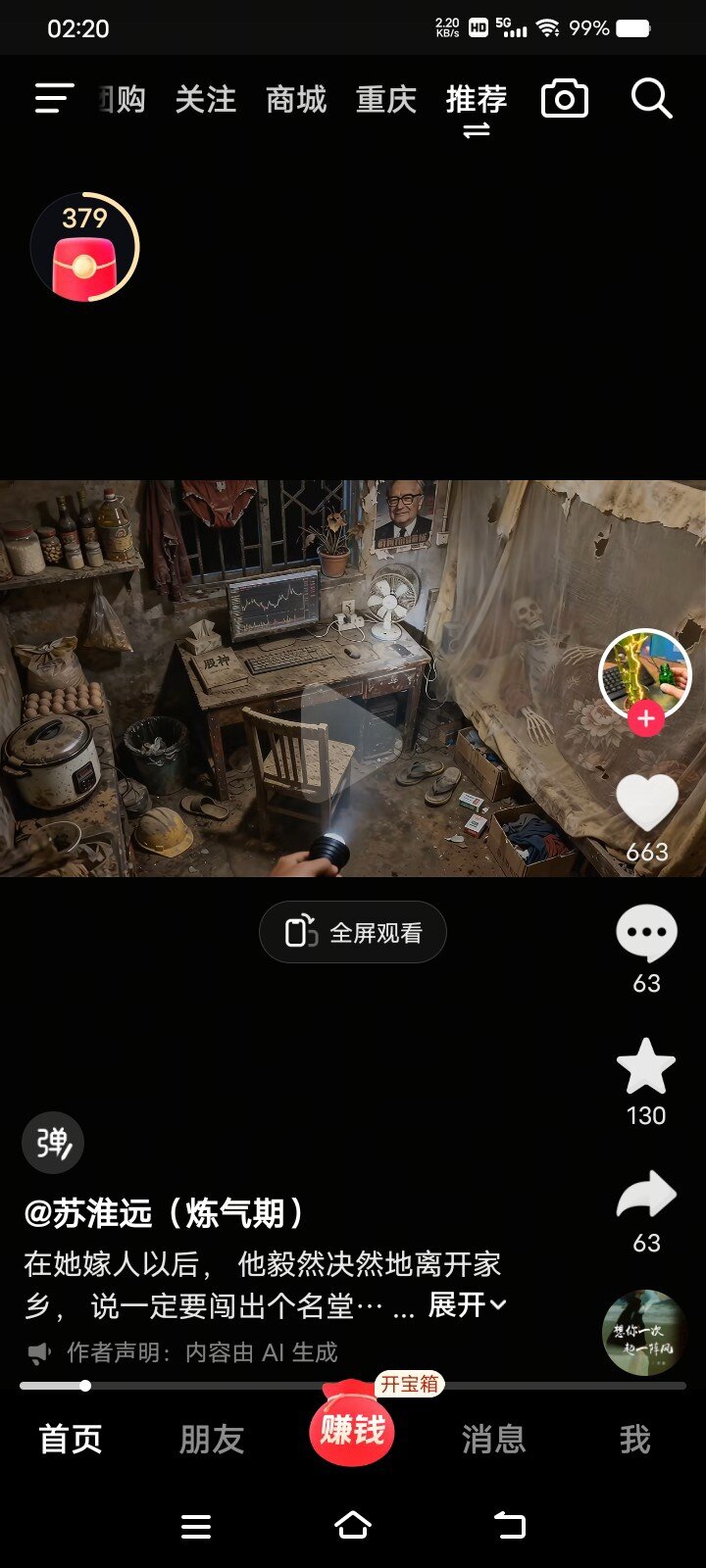Switch to the 商城 tab

click(x=296, y=99)
